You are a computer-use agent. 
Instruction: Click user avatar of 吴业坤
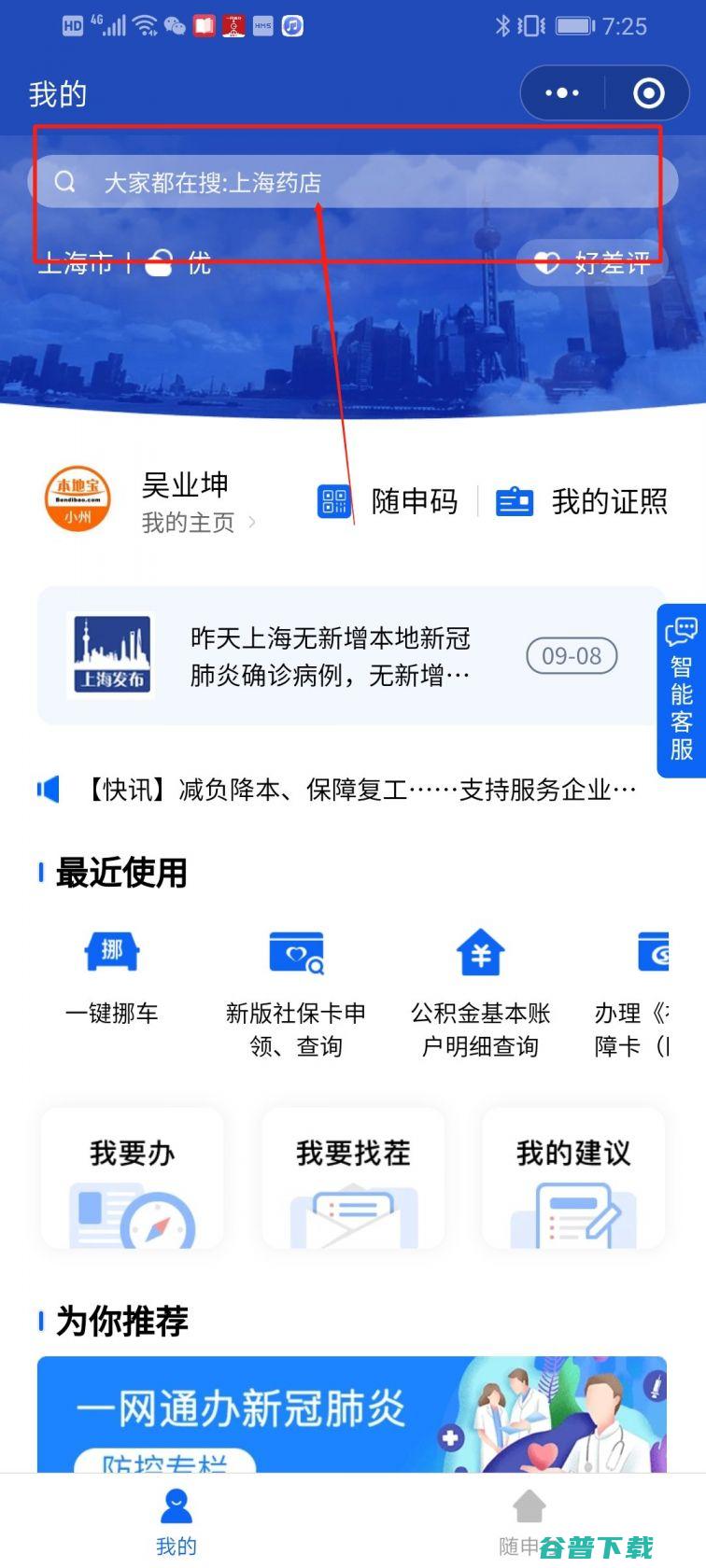(78, 499)
